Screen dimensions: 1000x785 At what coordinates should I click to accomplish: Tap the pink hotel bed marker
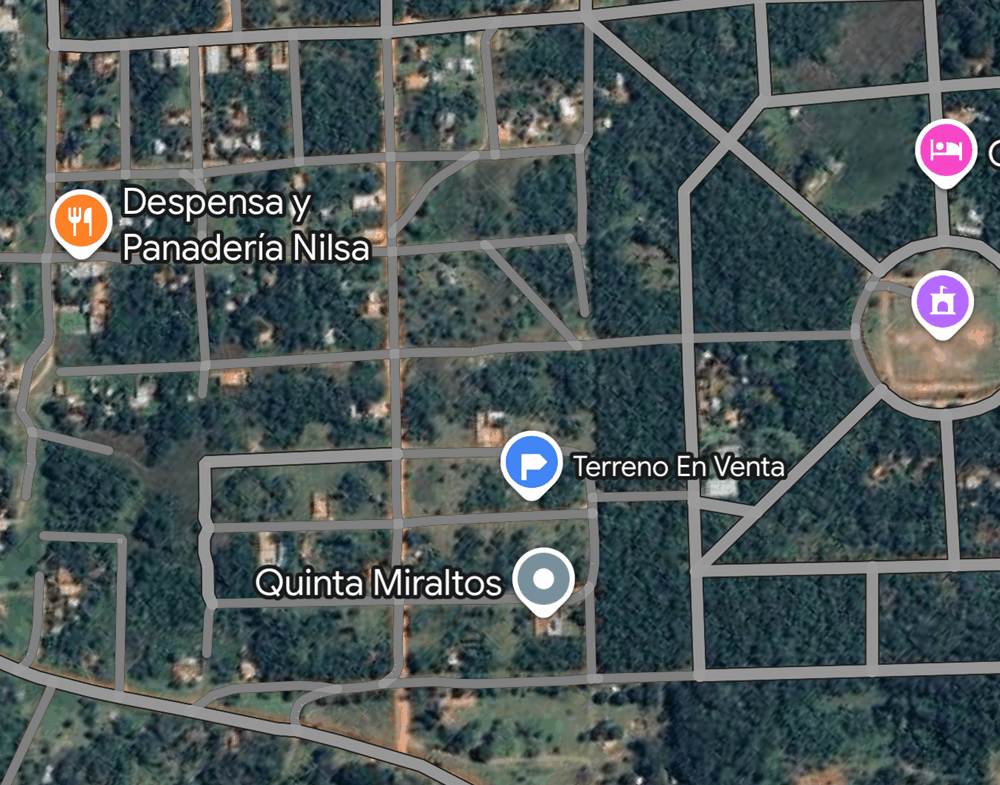tap(945, 150)
